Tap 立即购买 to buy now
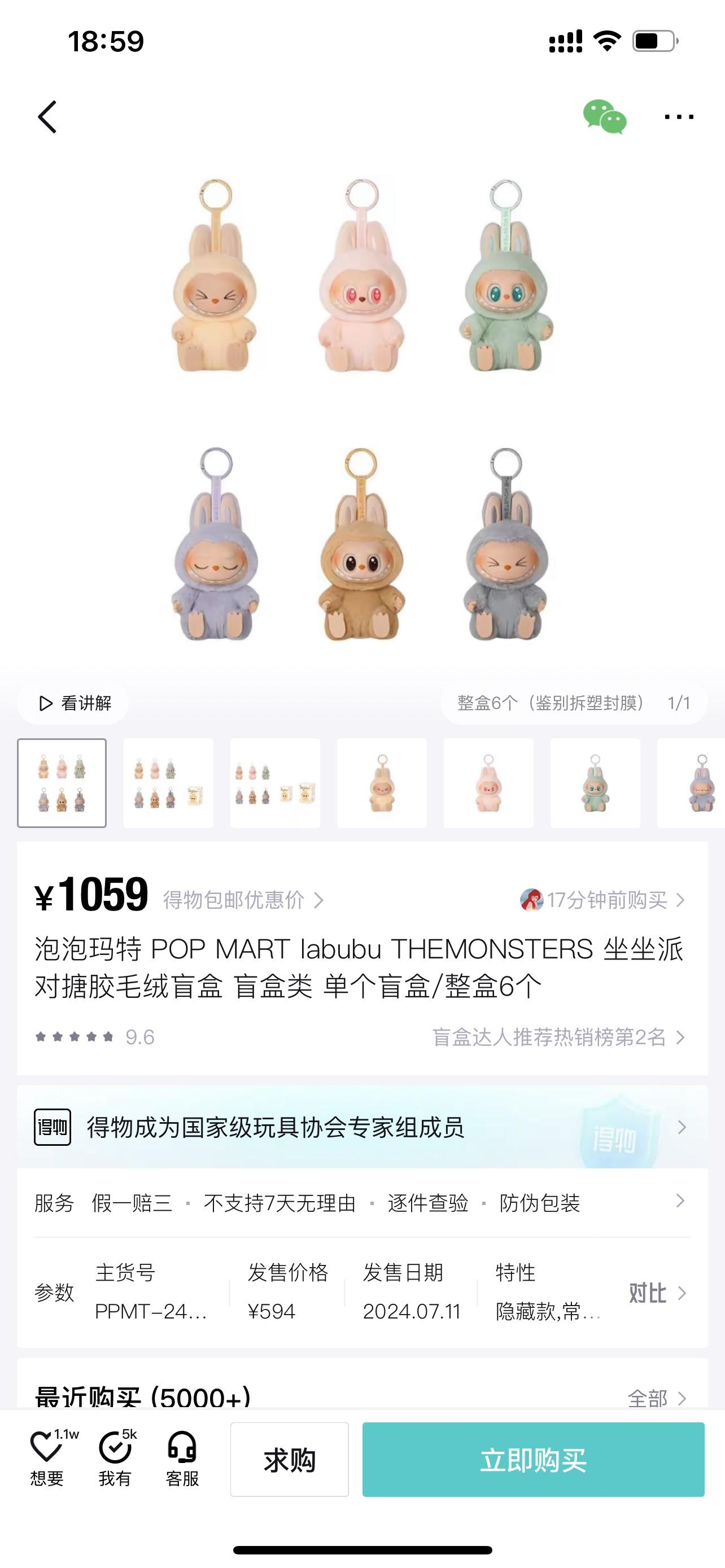The height and width of the screenshot is (1568, 725). pyautogui.click(x=533, y=1460)
